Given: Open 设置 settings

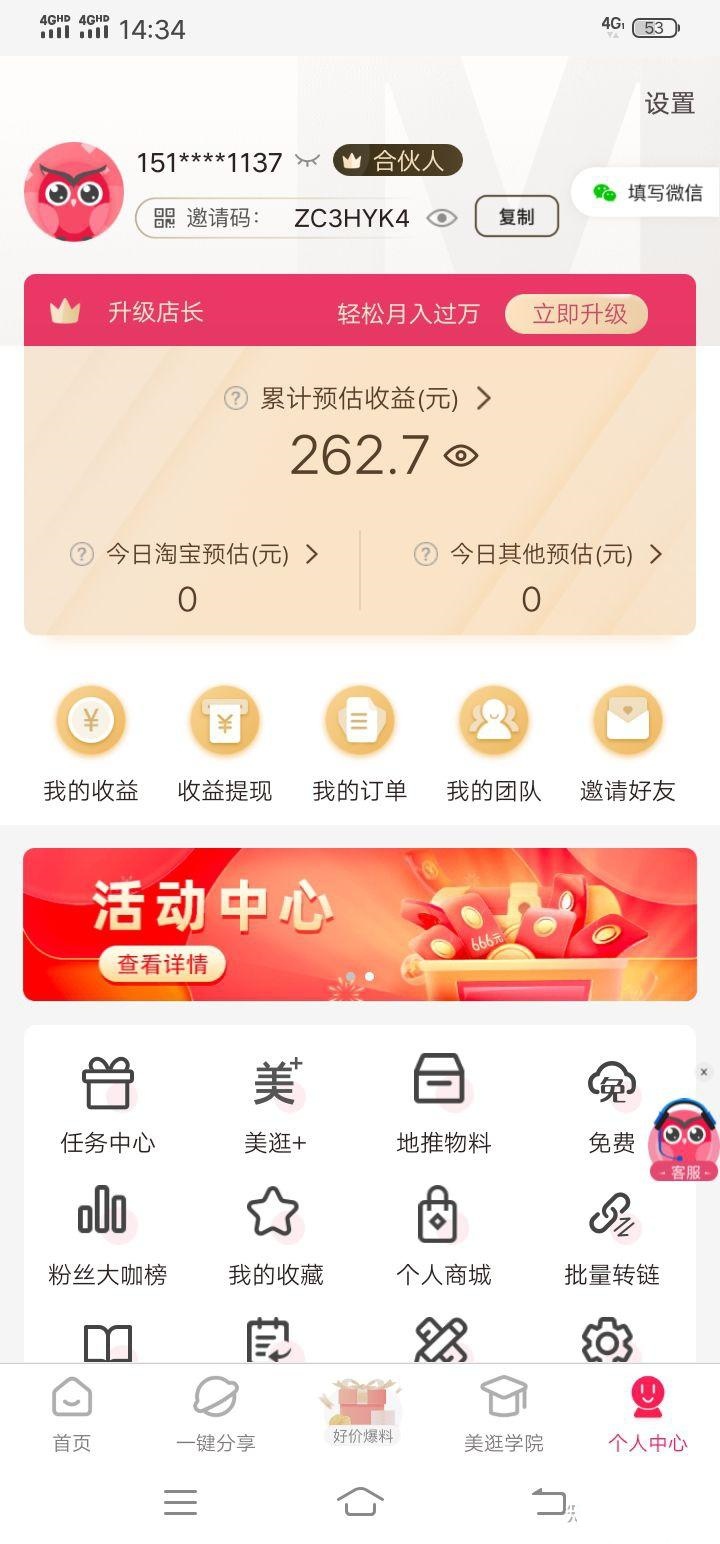Looking at the screenshot, I should [x=669, y=103].
